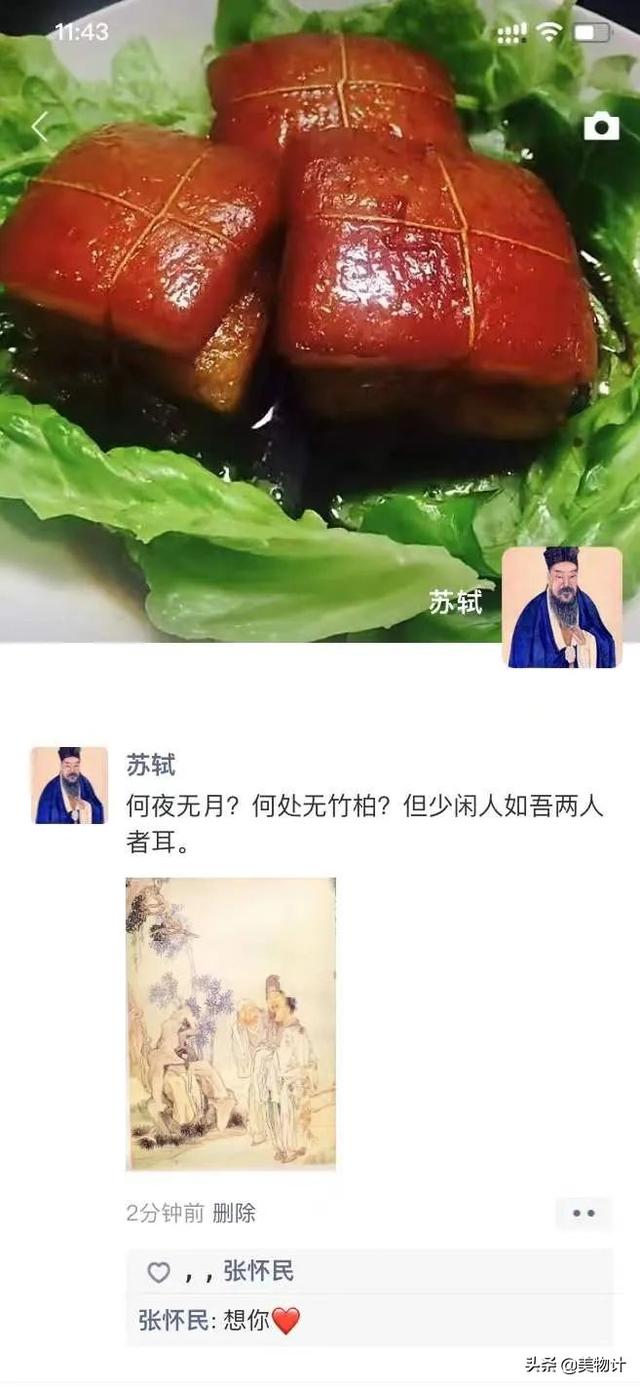Open the large 苏轼 profile avatar on cover
Screen dimensions: 640x1387
pos(561,607)
